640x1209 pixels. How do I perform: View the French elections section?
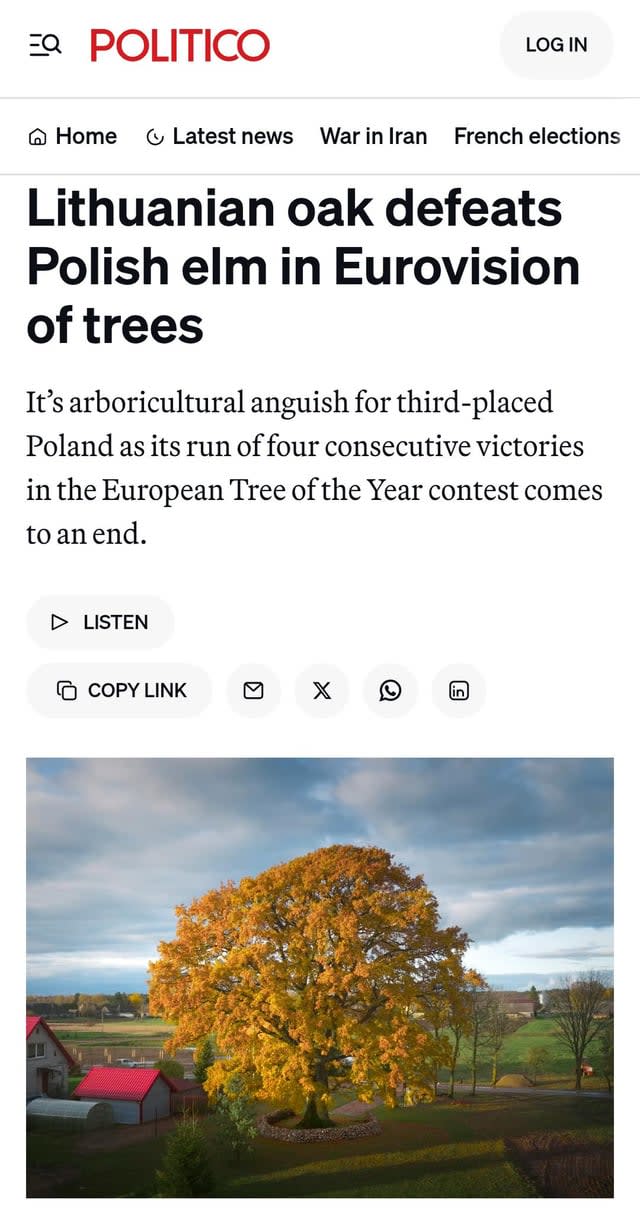537,136
